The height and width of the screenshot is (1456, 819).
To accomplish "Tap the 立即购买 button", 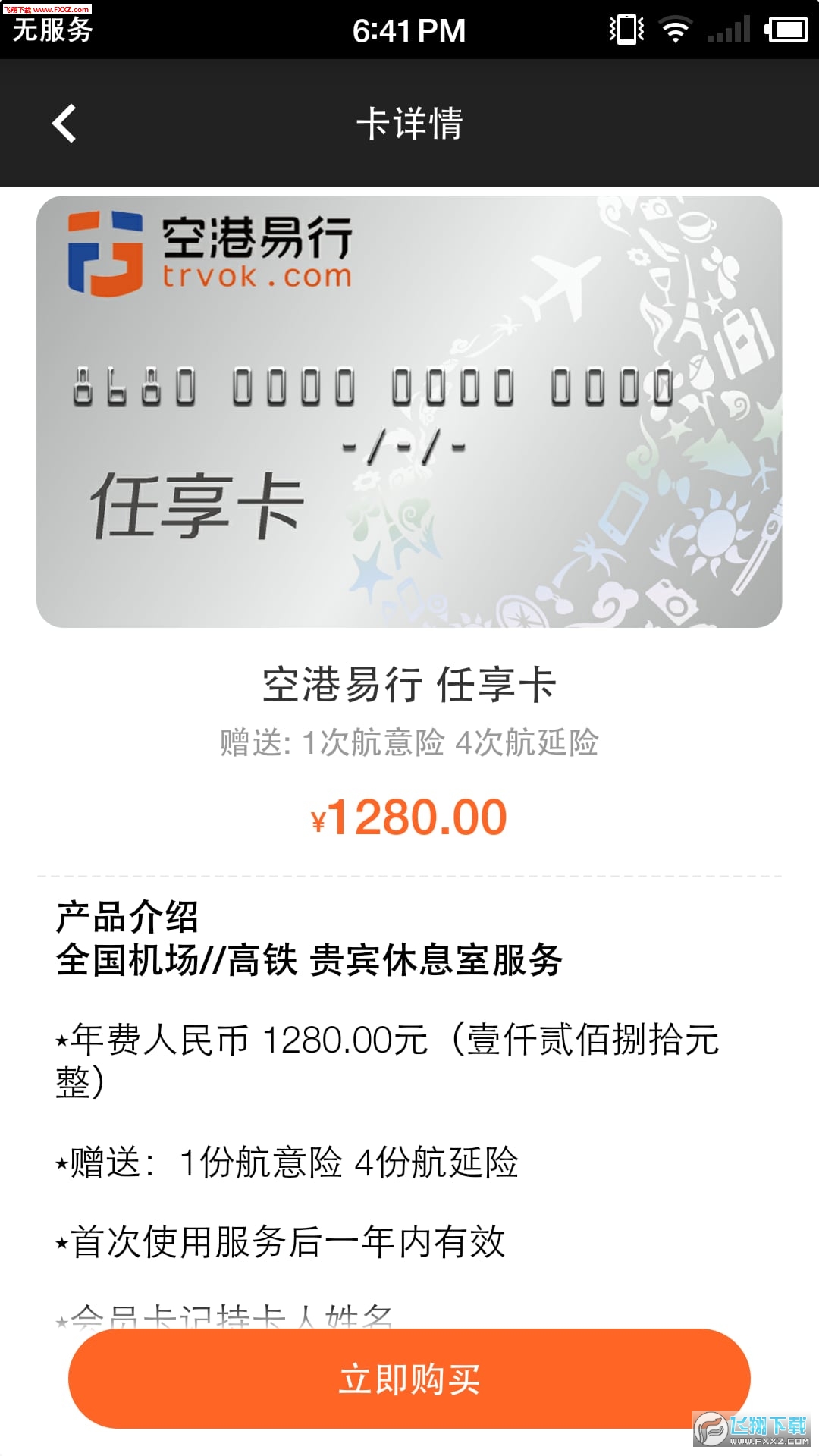I will pyautogui.click(x=409, y=1378).
